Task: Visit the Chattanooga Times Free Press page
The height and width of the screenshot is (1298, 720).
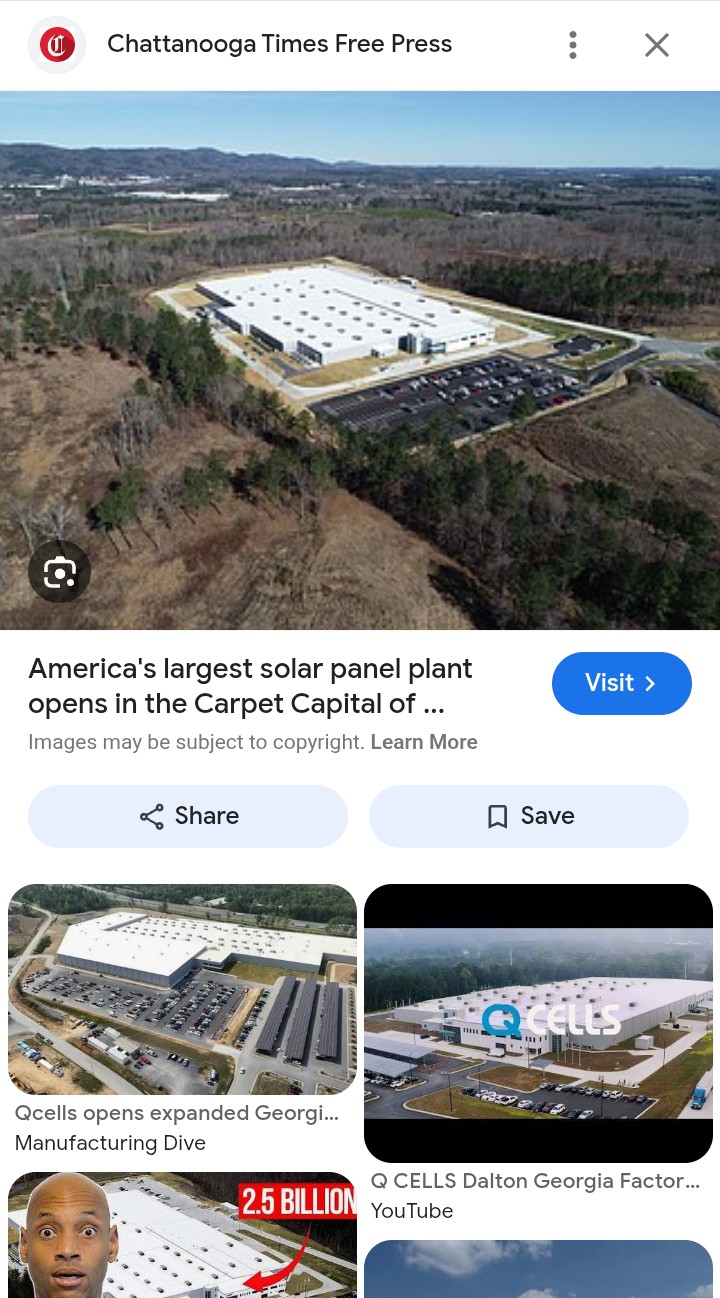Action: point(621,683)
